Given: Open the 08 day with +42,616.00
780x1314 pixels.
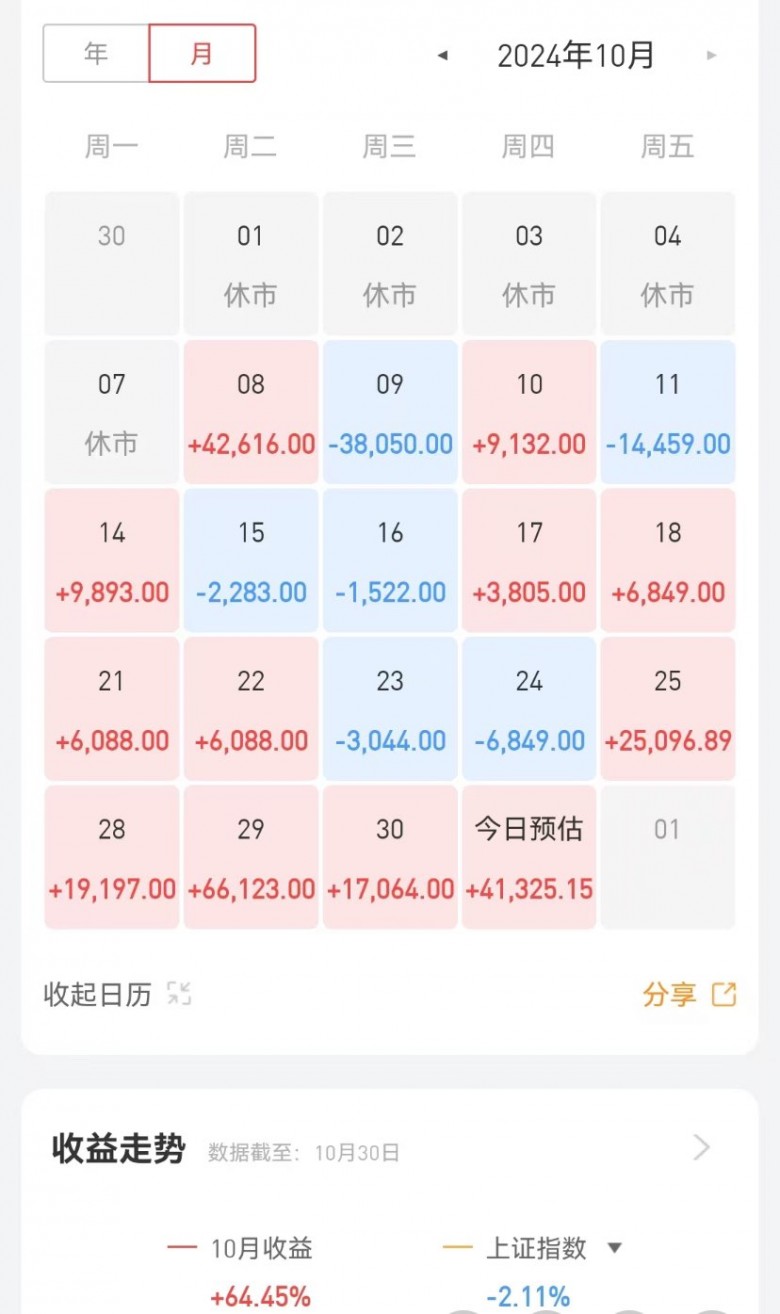Looking at the screenshot, I should pyautogui.click(x=251, y=413).
